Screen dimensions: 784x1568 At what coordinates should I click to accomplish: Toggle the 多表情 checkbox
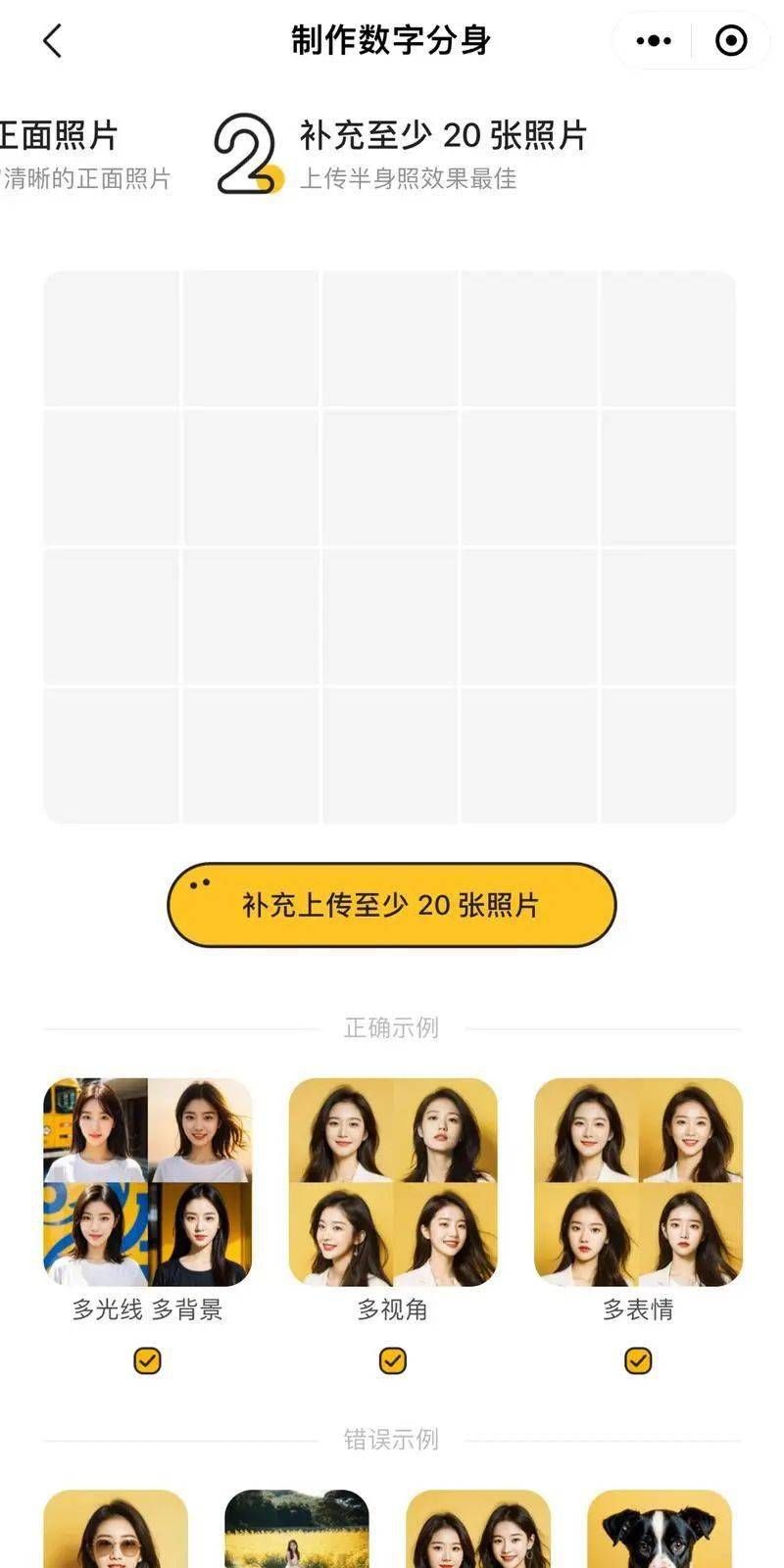tap(637, 1360)
